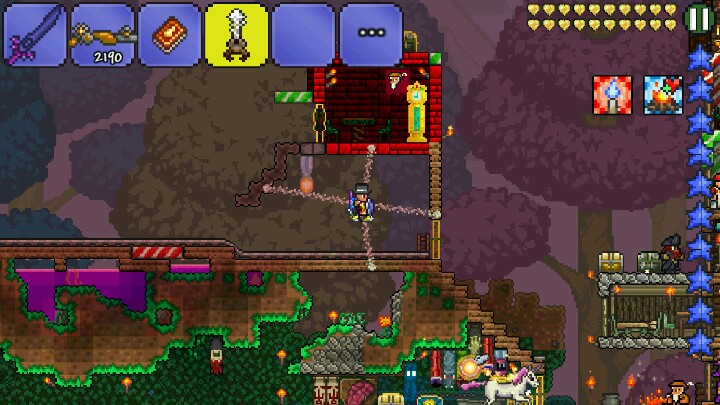Choose the orange spell book slot
This screenshot has height=405, width=720.
point(168,34)
